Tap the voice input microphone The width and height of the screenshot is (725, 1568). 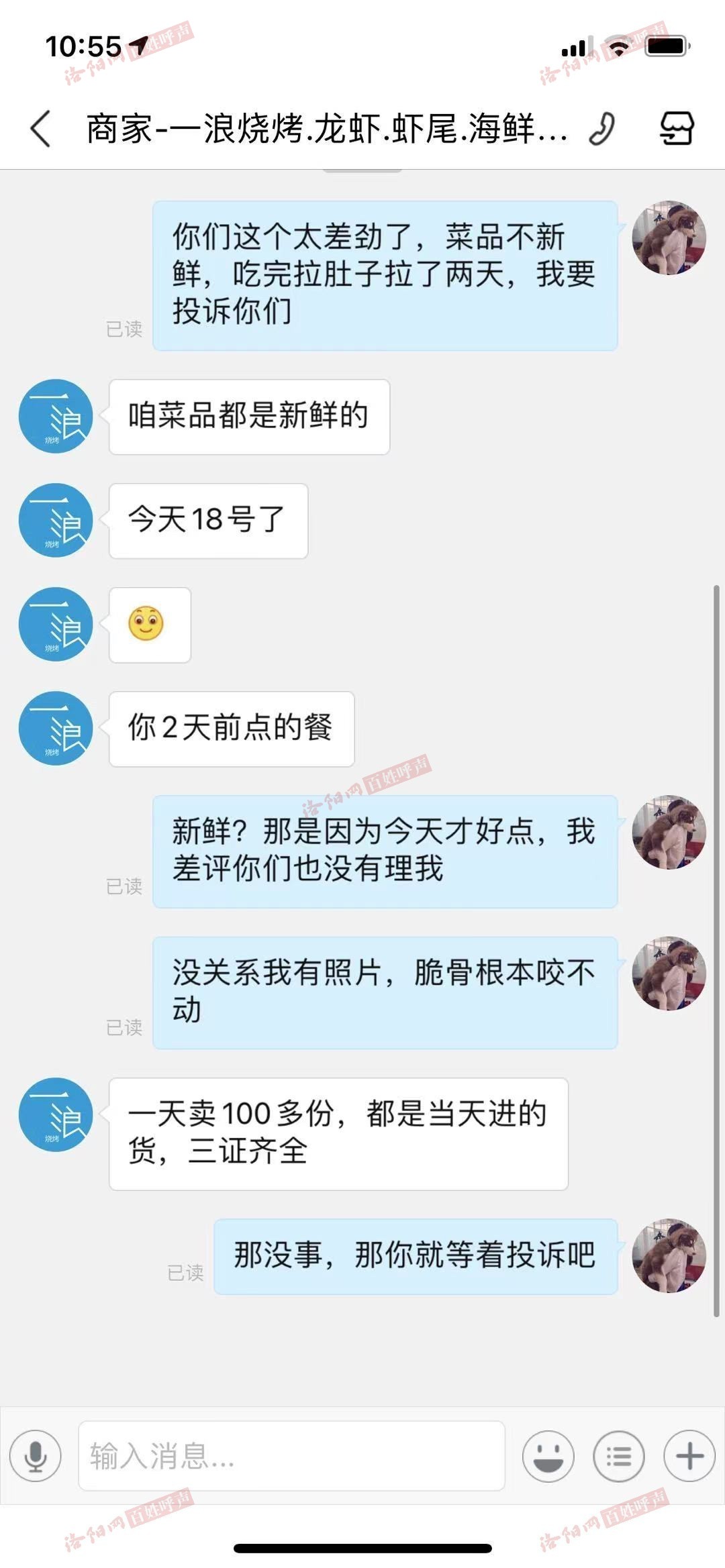point(36,1455)
